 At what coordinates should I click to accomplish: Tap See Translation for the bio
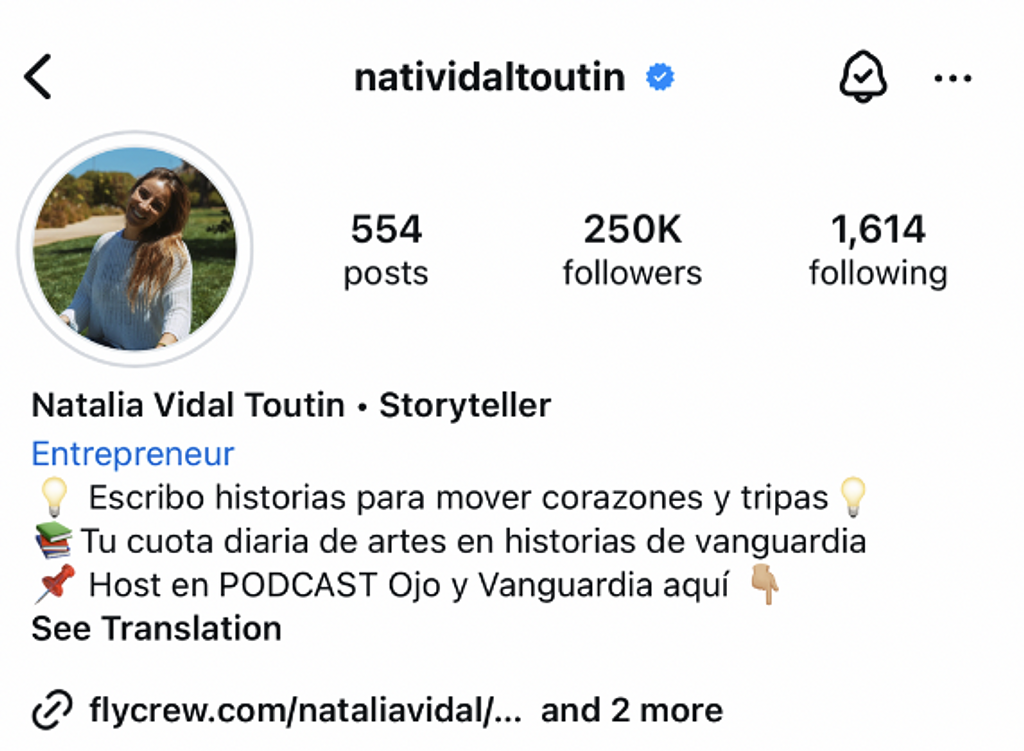coord(157,629)
